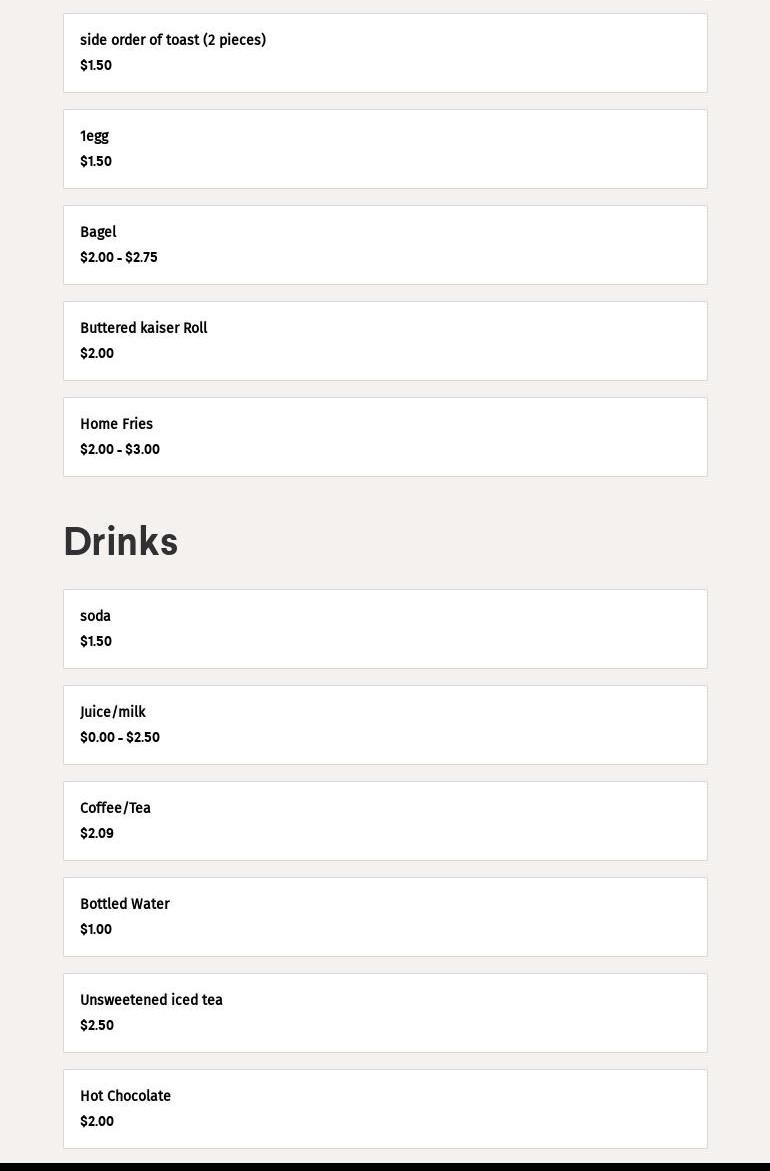This screenshot has width=770, height=1171.
Task: Select the 1egg menu item
Action: coord(385,149)
